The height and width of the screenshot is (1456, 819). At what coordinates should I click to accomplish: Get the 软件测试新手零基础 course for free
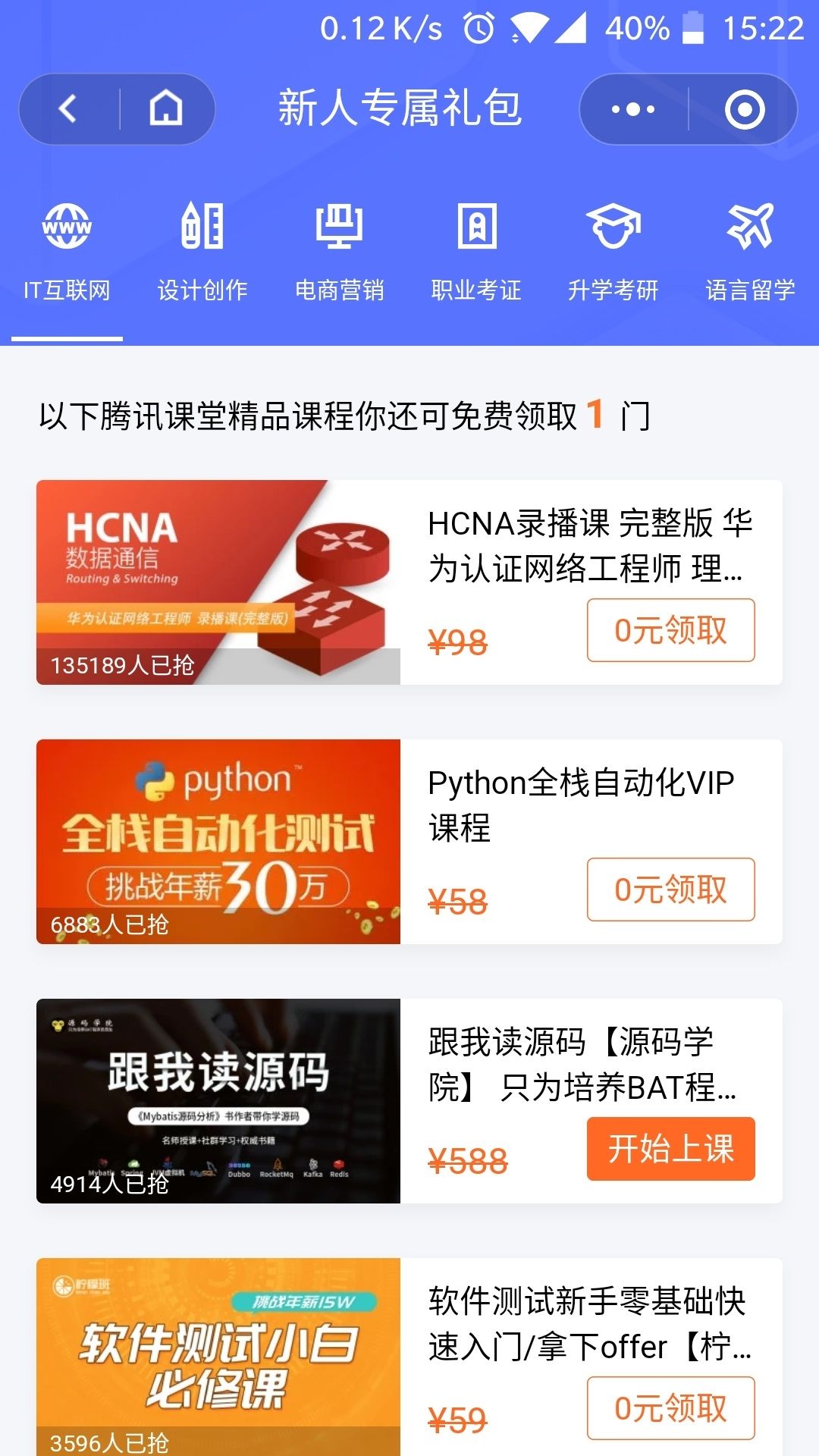(x=670, y=1408)
